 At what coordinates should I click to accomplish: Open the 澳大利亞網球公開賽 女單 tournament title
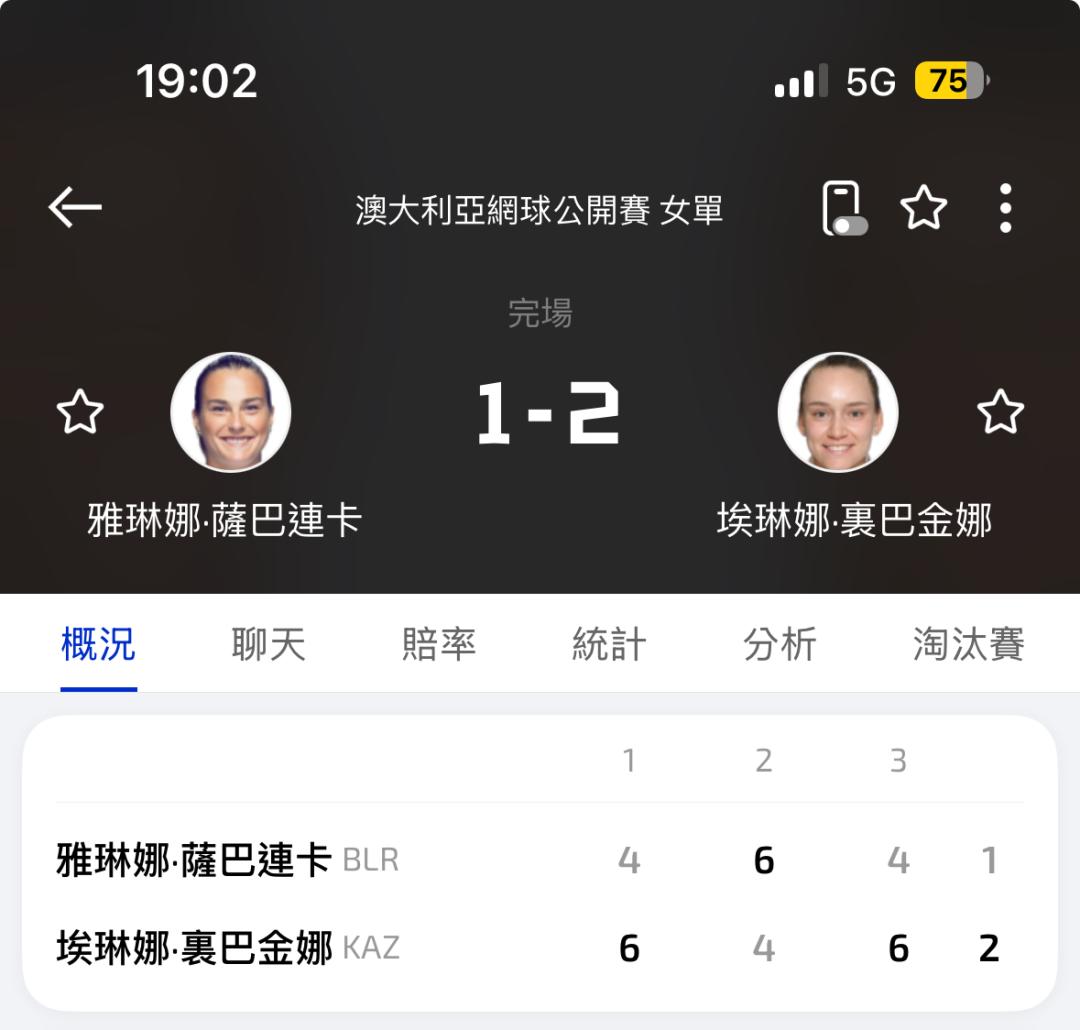[539, 210]
